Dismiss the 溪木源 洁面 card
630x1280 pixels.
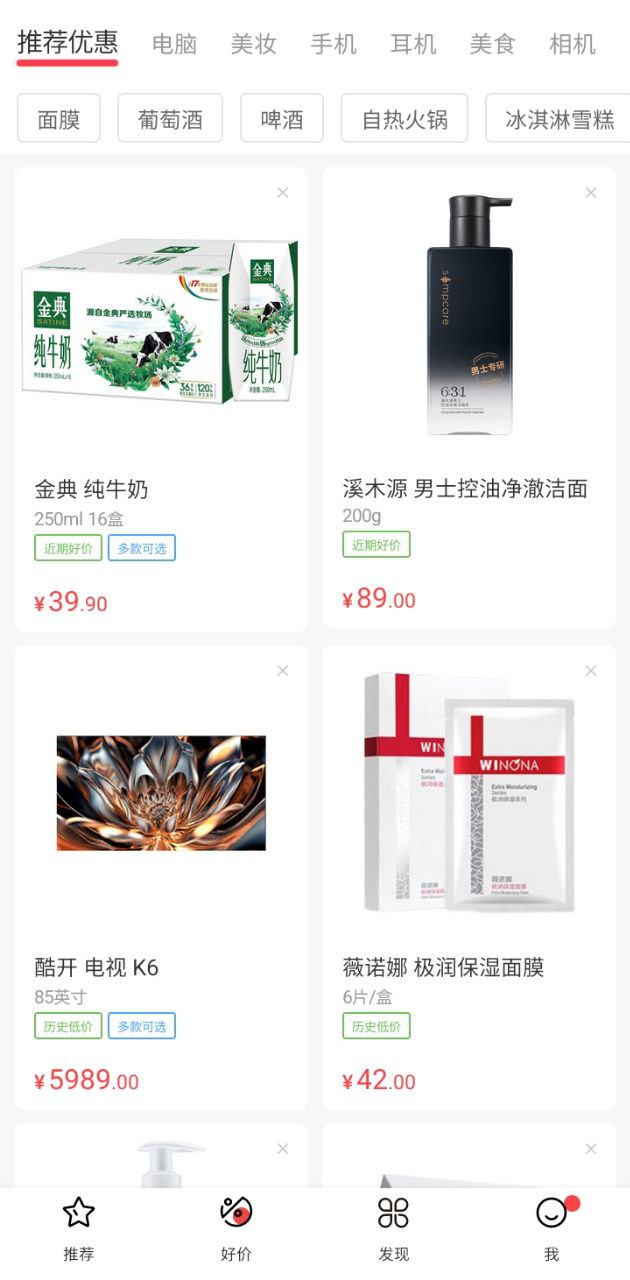[x=591, y=192]
